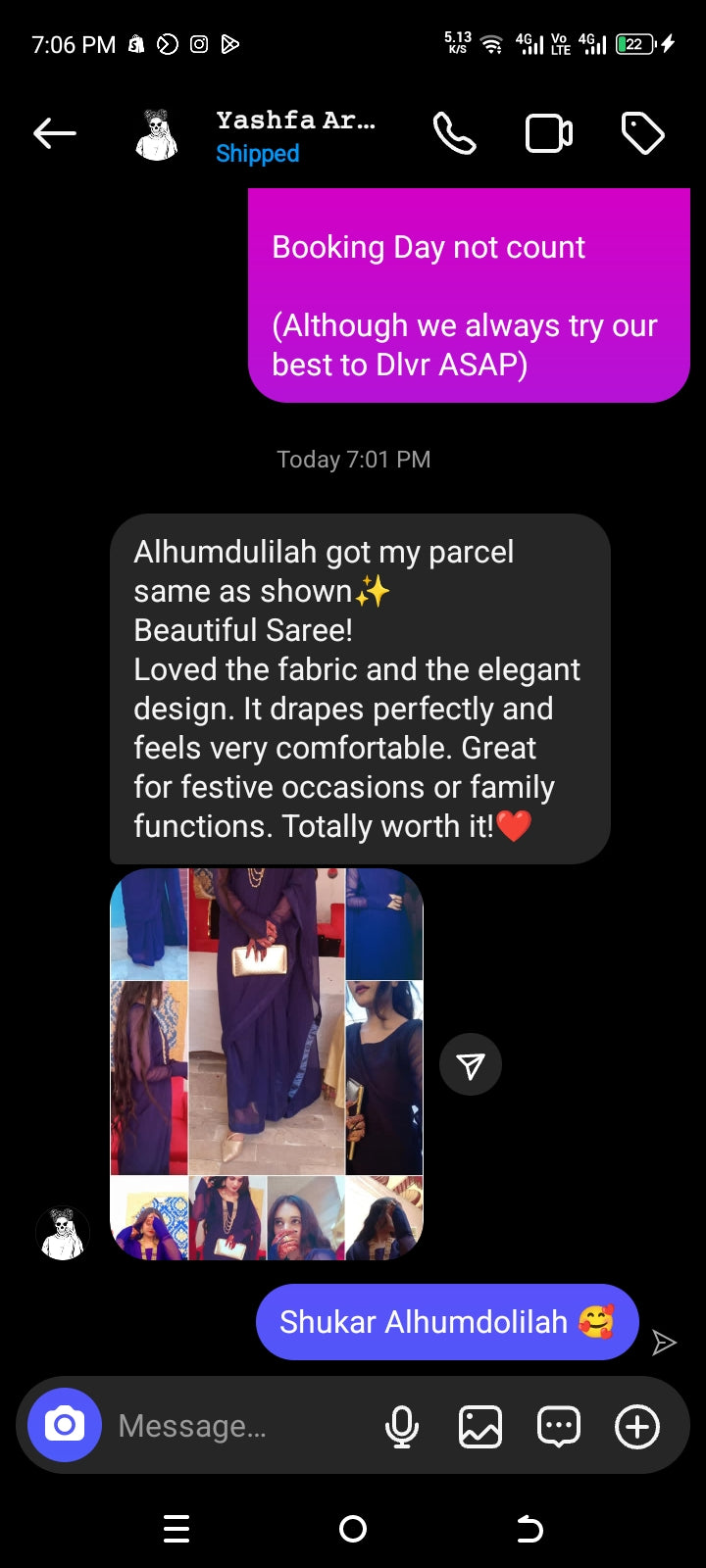Open the label tag options

click(643, 133)
